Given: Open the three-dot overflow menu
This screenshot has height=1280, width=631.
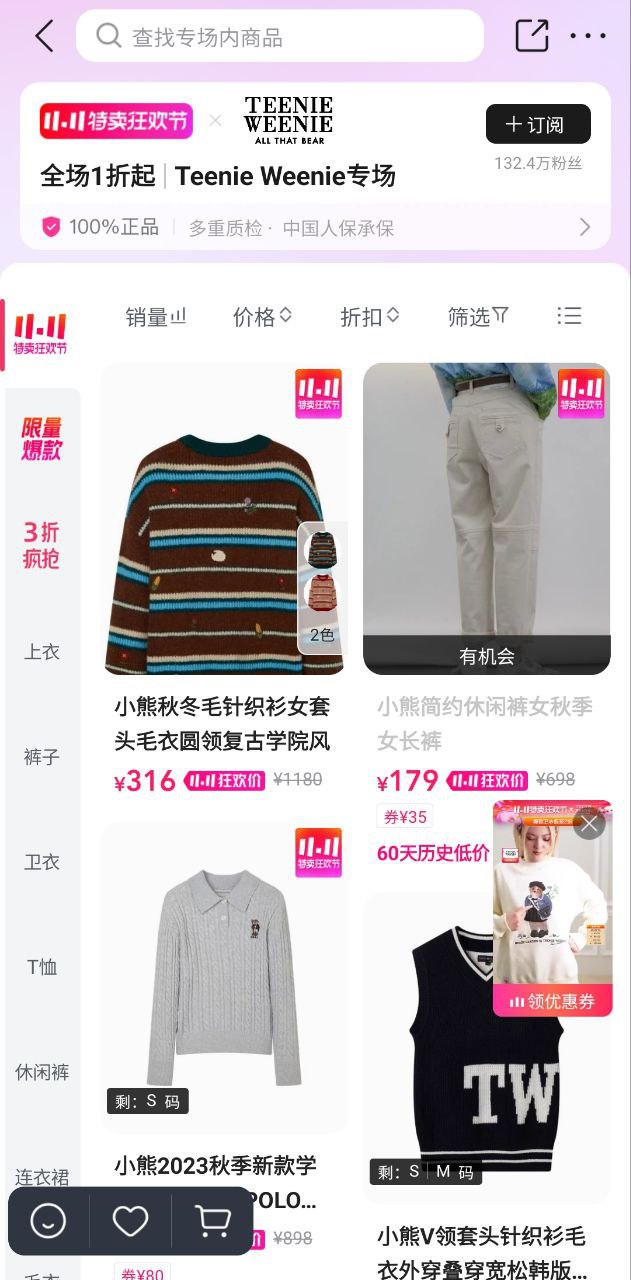Looking at the screenshot, I should tap(588, 36).
